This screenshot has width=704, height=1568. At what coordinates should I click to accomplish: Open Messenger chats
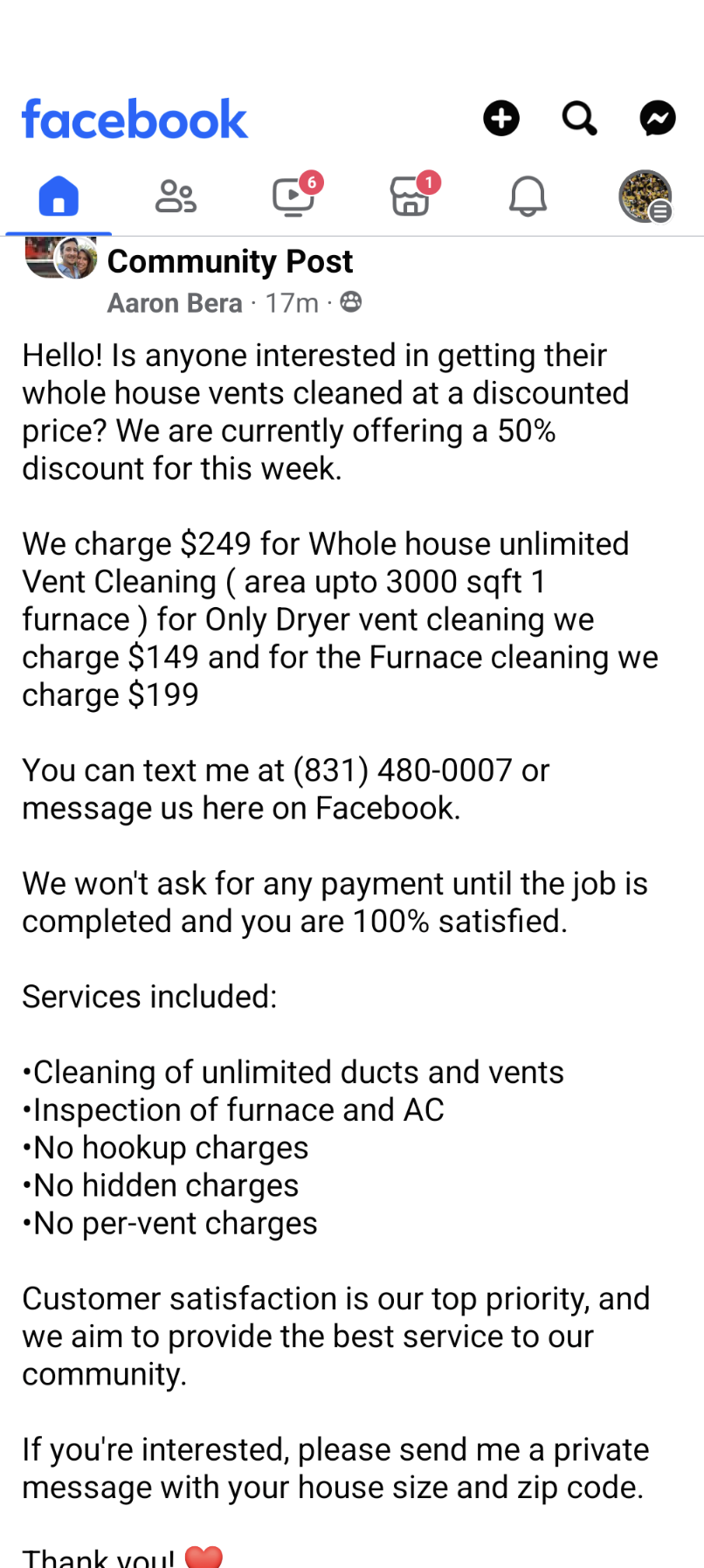(x=658, y=118)
